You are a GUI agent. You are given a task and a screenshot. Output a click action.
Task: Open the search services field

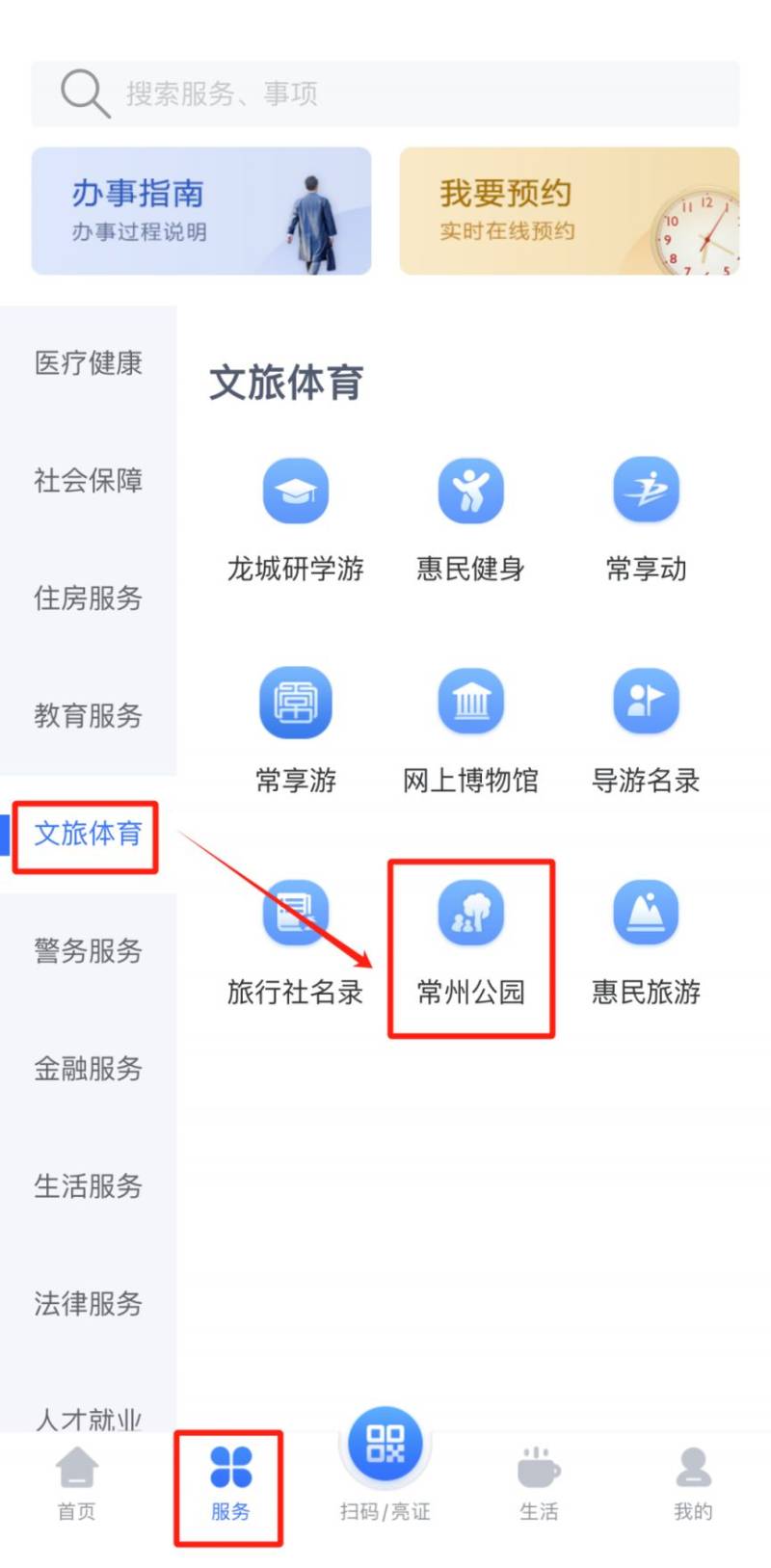[385, 93]
